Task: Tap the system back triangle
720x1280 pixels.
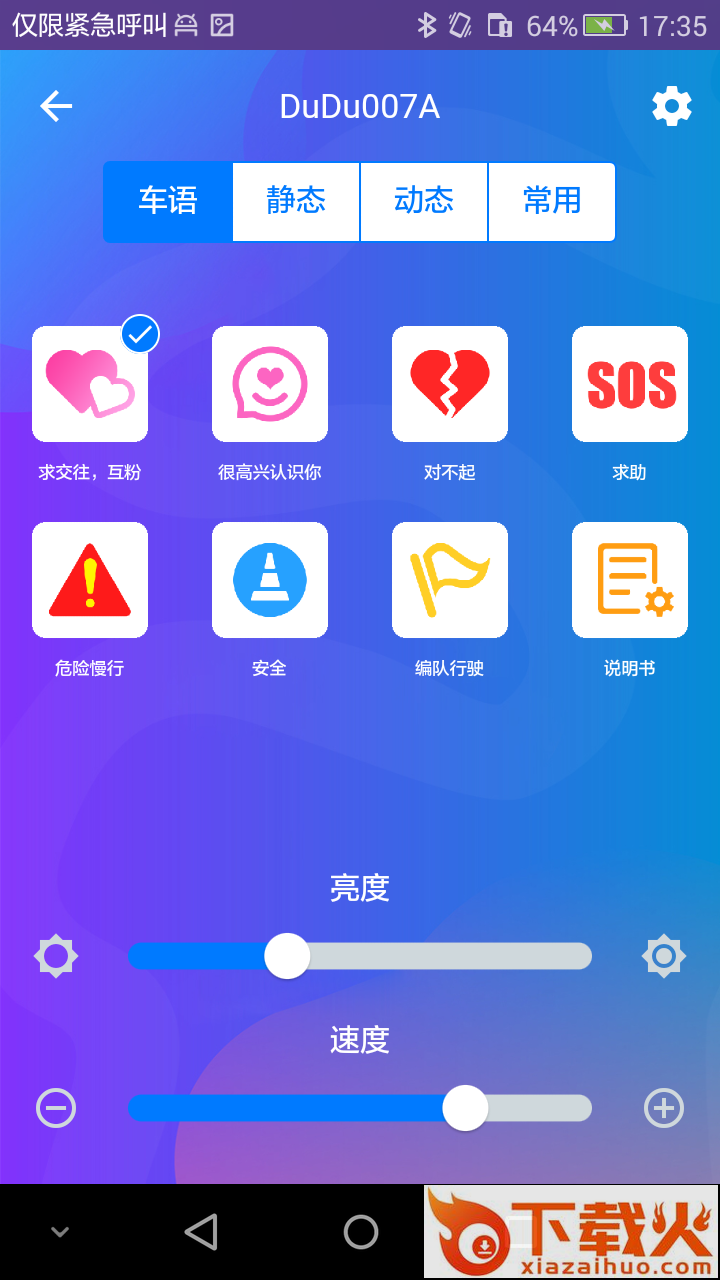Action: (x=201, y=1232)
